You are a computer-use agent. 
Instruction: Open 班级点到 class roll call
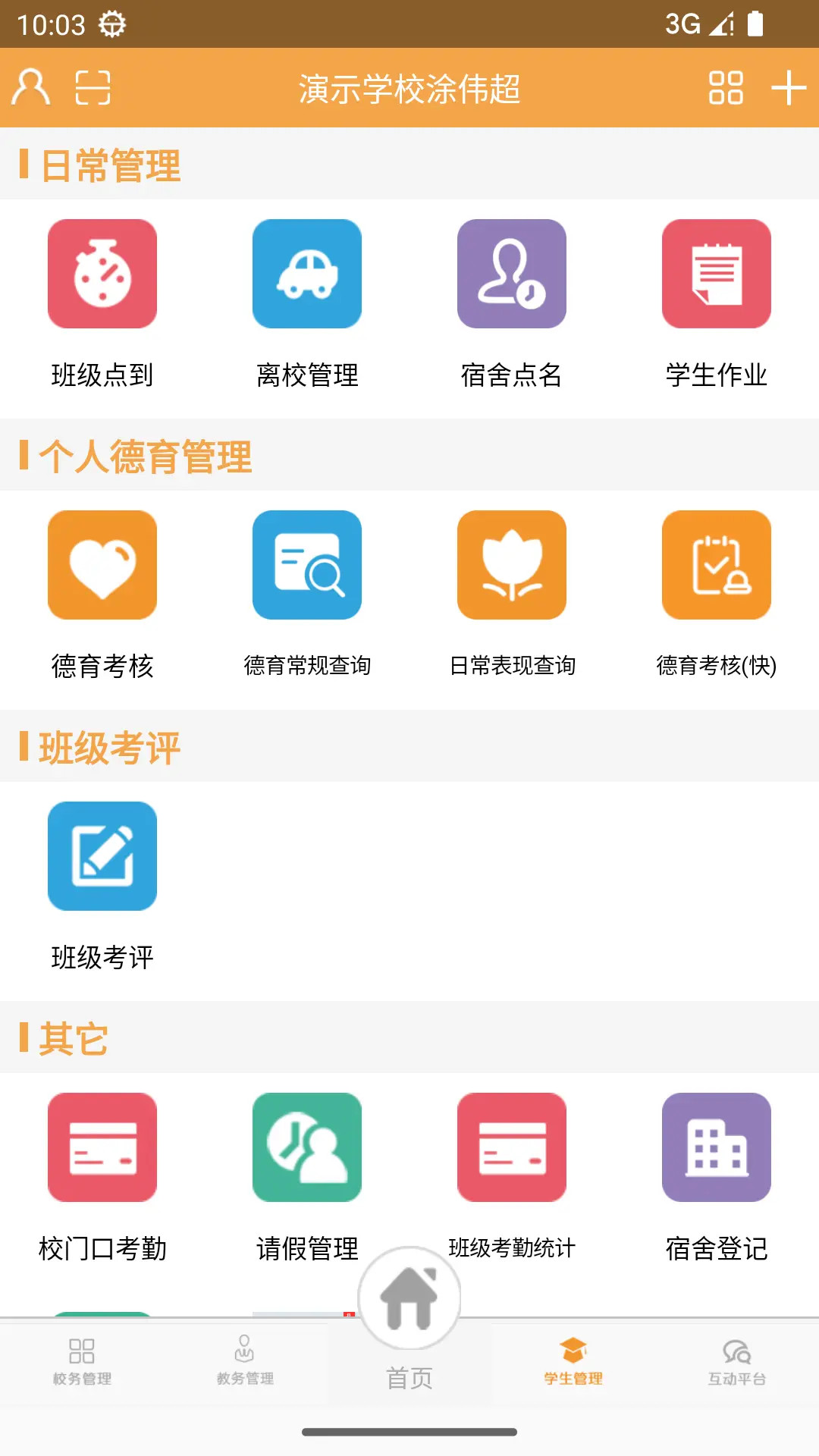tap(102, 274)
